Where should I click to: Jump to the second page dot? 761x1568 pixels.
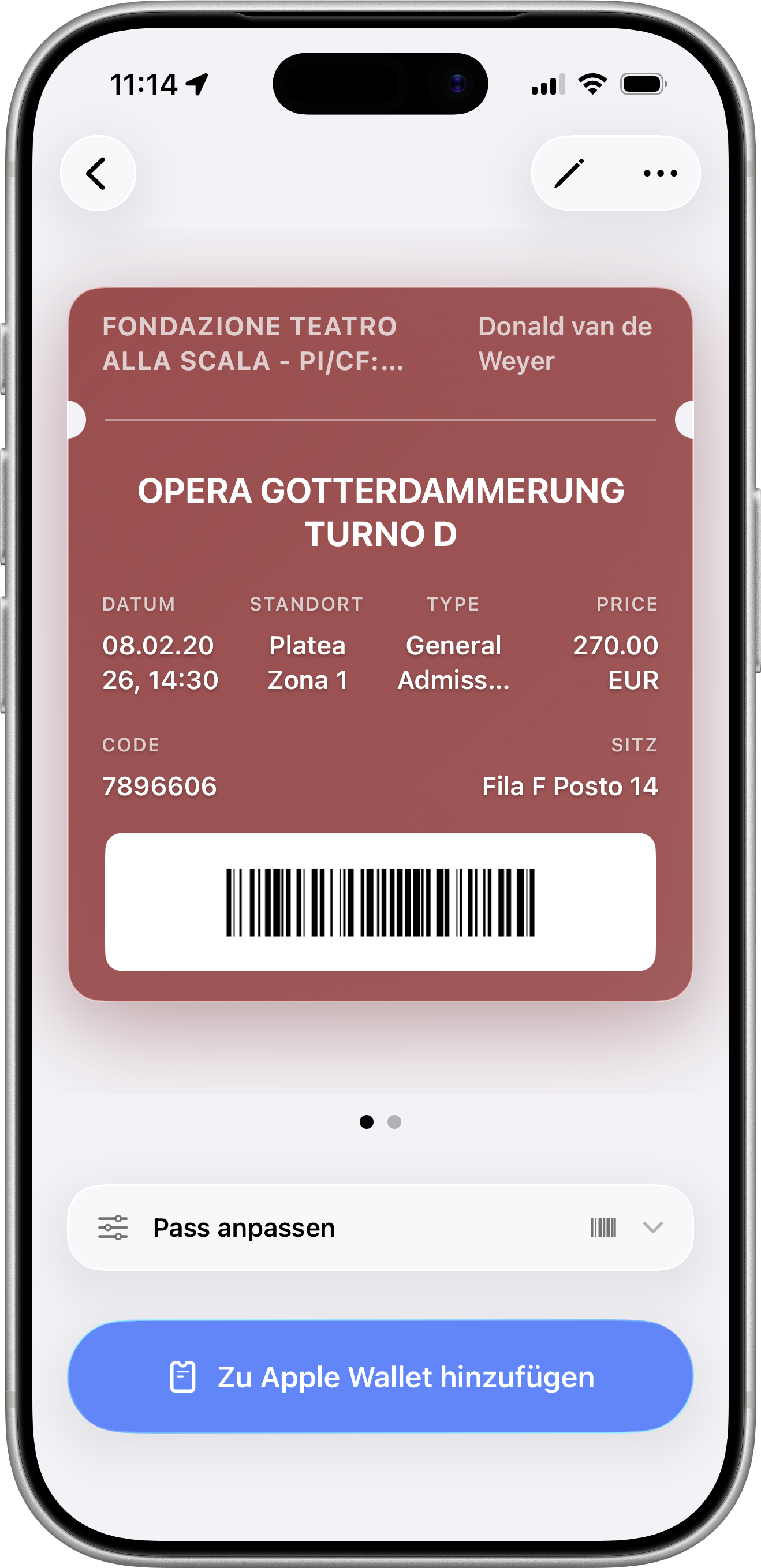point(394,1122)
